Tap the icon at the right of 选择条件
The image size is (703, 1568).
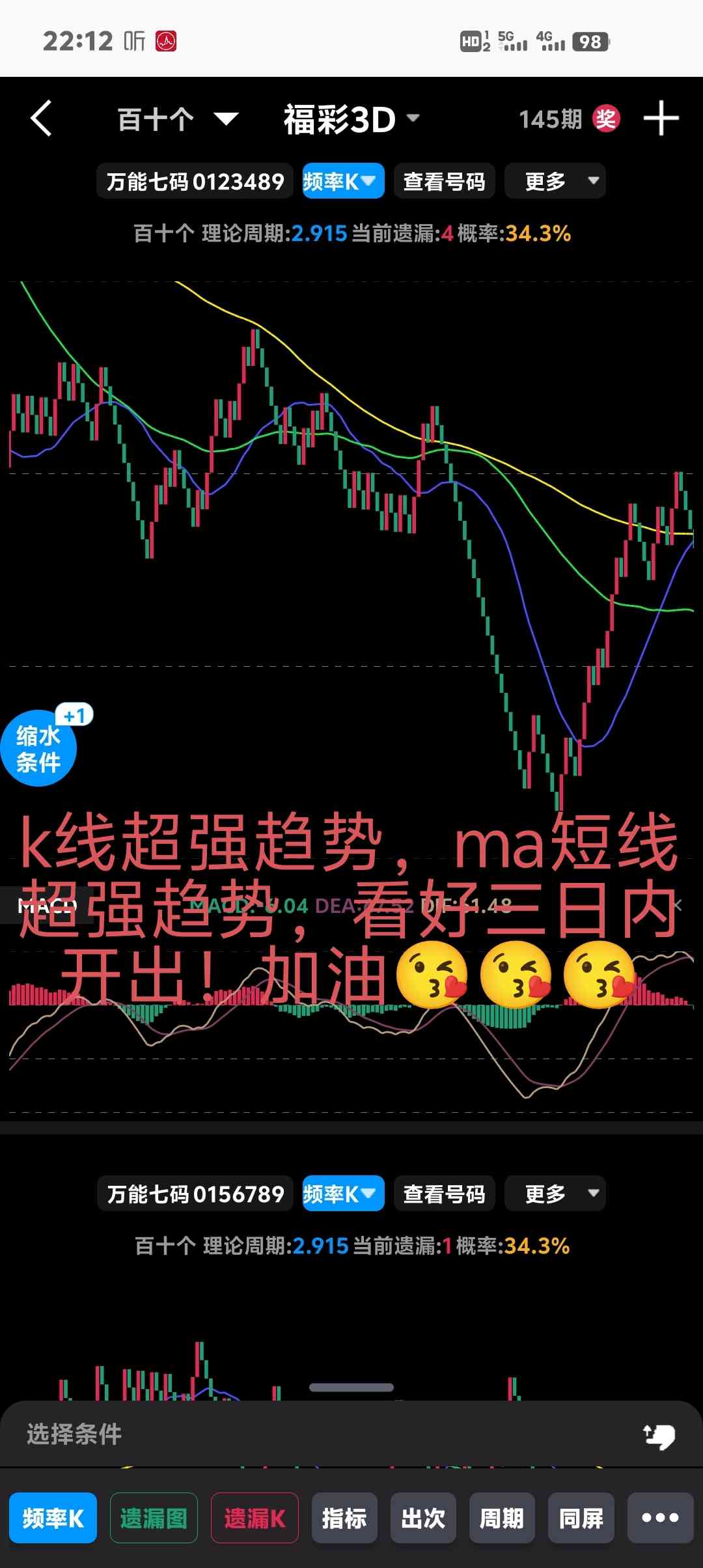[659, 1435]
